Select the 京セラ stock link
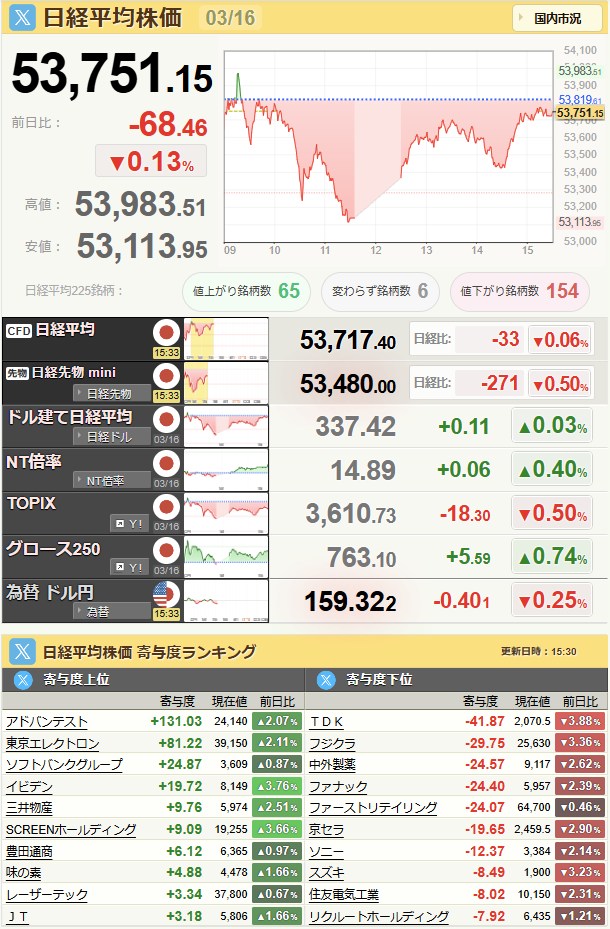Screen dimensions: 610x929 pyautogui.click(x=327, y=829)
